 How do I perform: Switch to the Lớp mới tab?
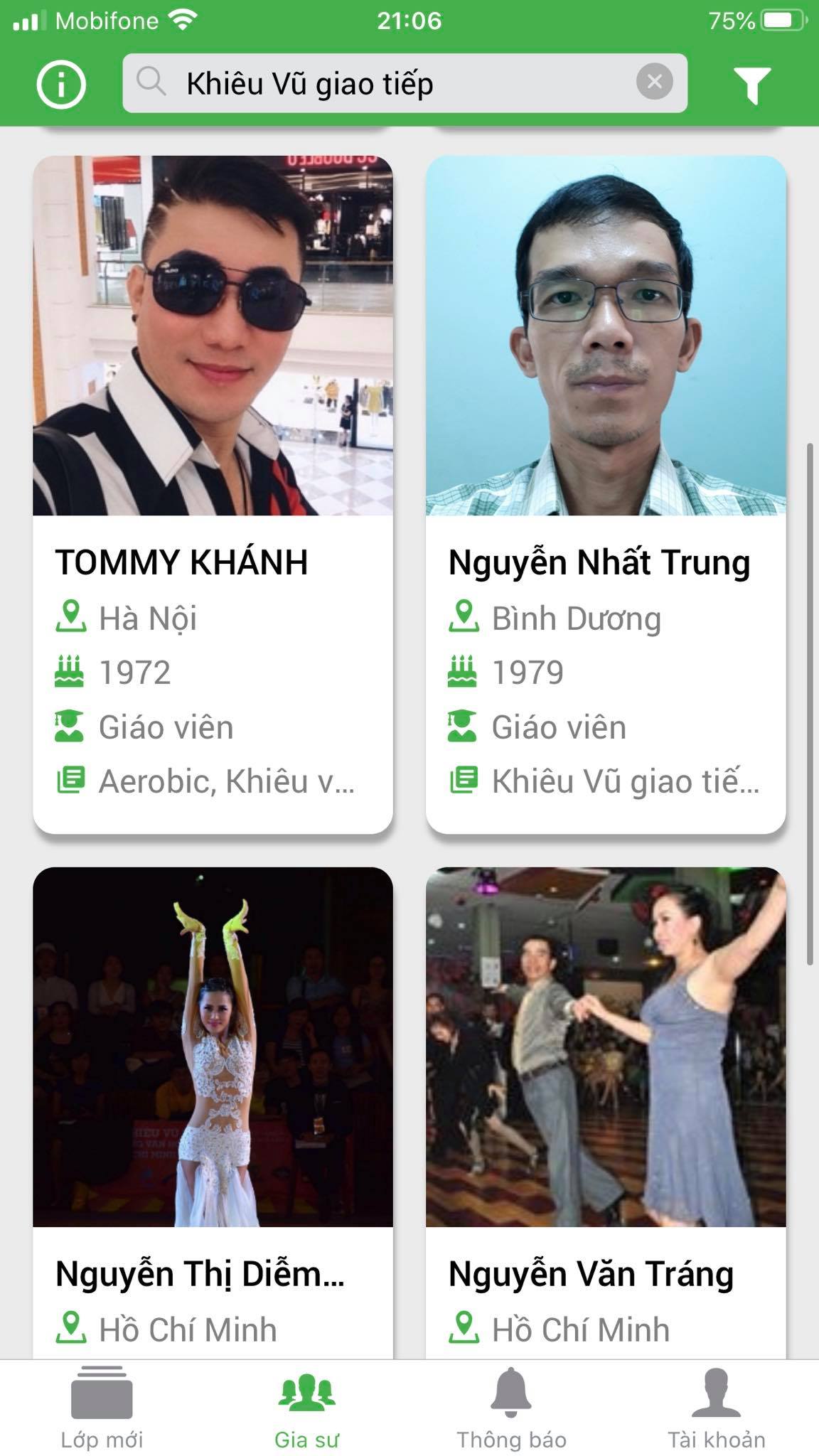(100, 1411)
